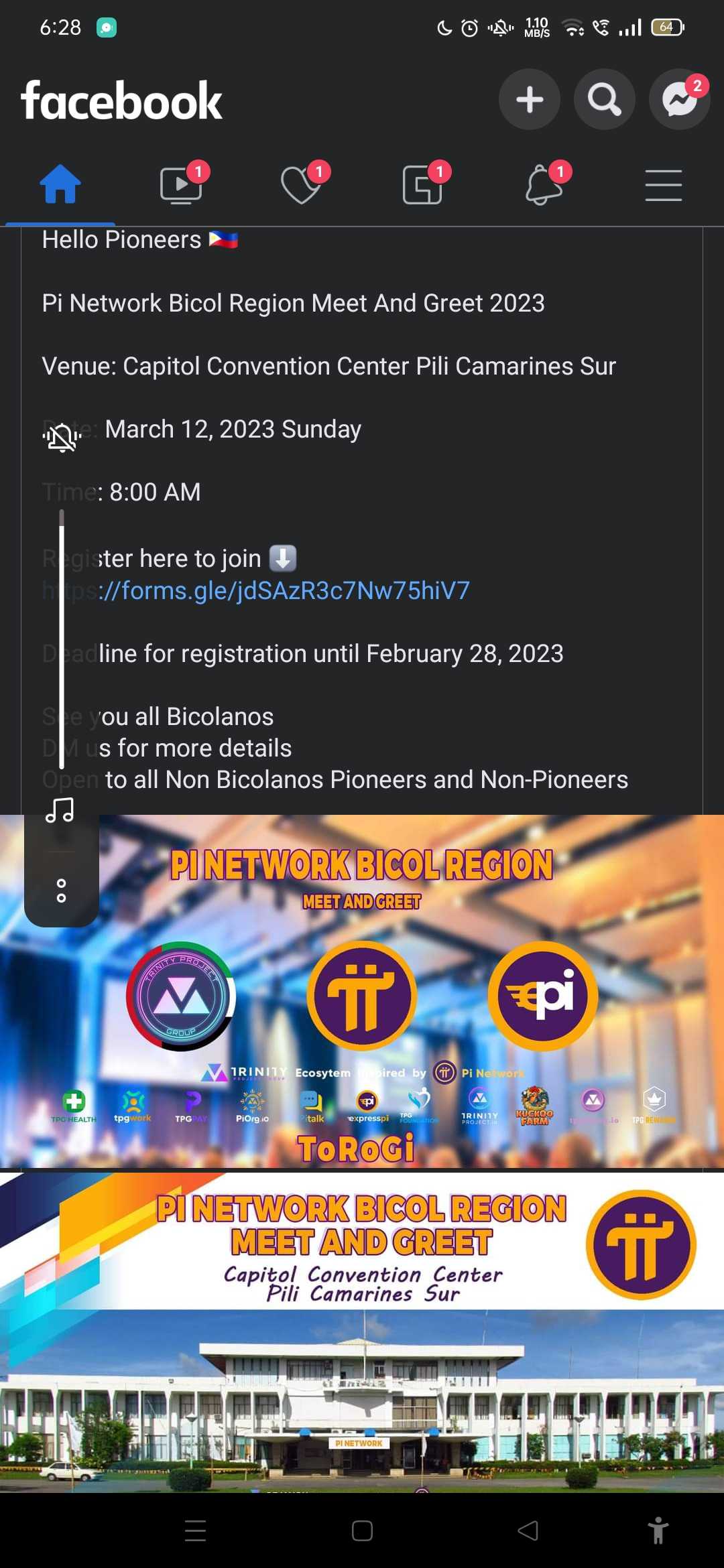Tap the plus create button
The width and height of the screenshot is (724, 1568).
(x=529, y=100)
